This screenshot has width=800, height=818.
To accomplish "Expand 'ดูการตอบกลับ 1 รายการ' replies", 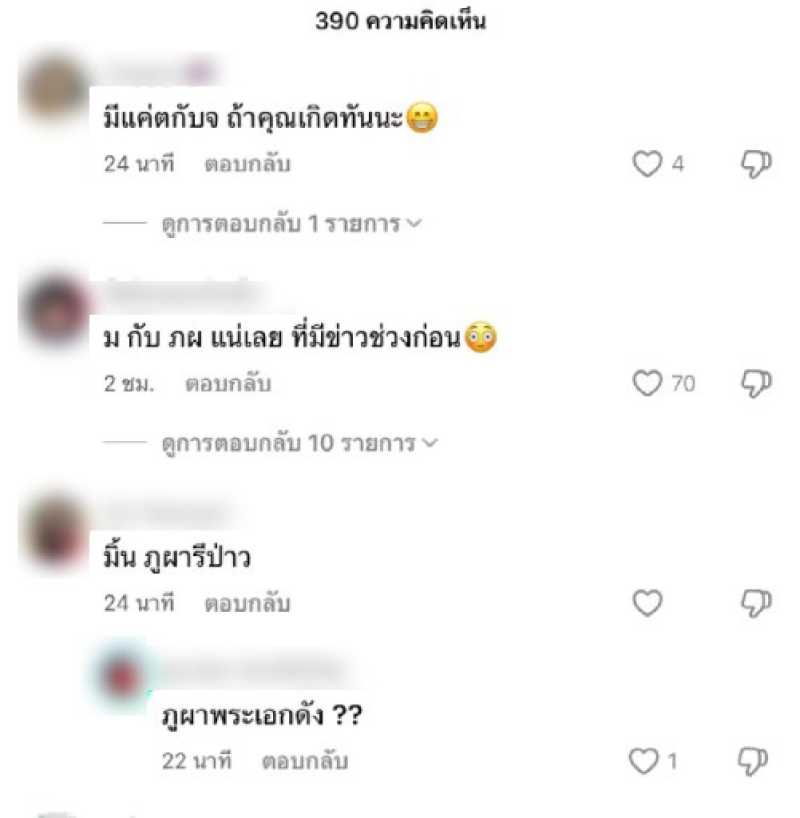I will coord(291,224).
